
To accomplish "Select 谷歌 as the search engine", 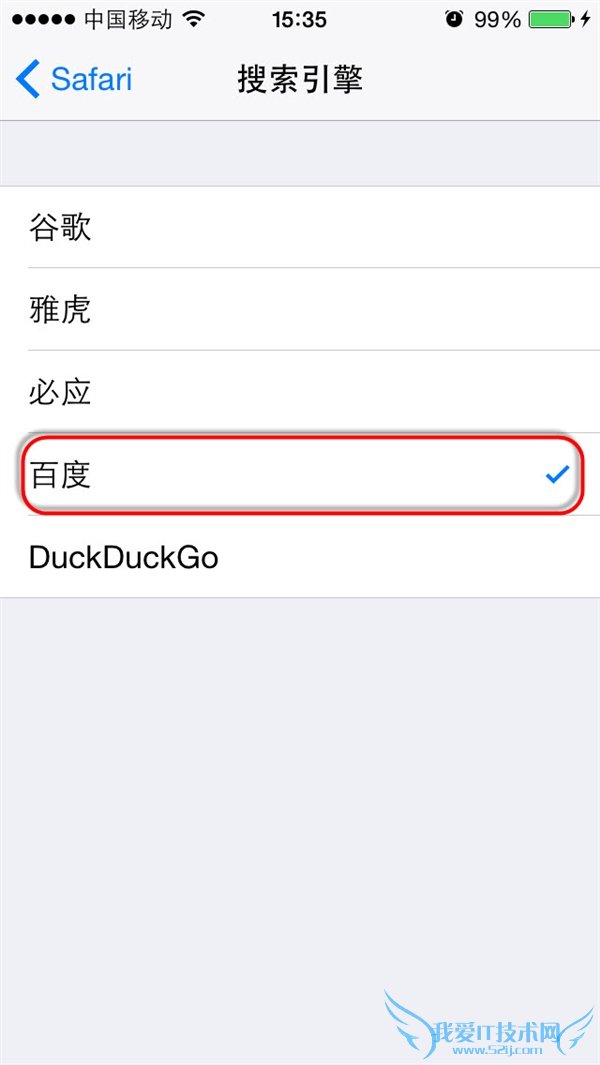I will (300, 227).
